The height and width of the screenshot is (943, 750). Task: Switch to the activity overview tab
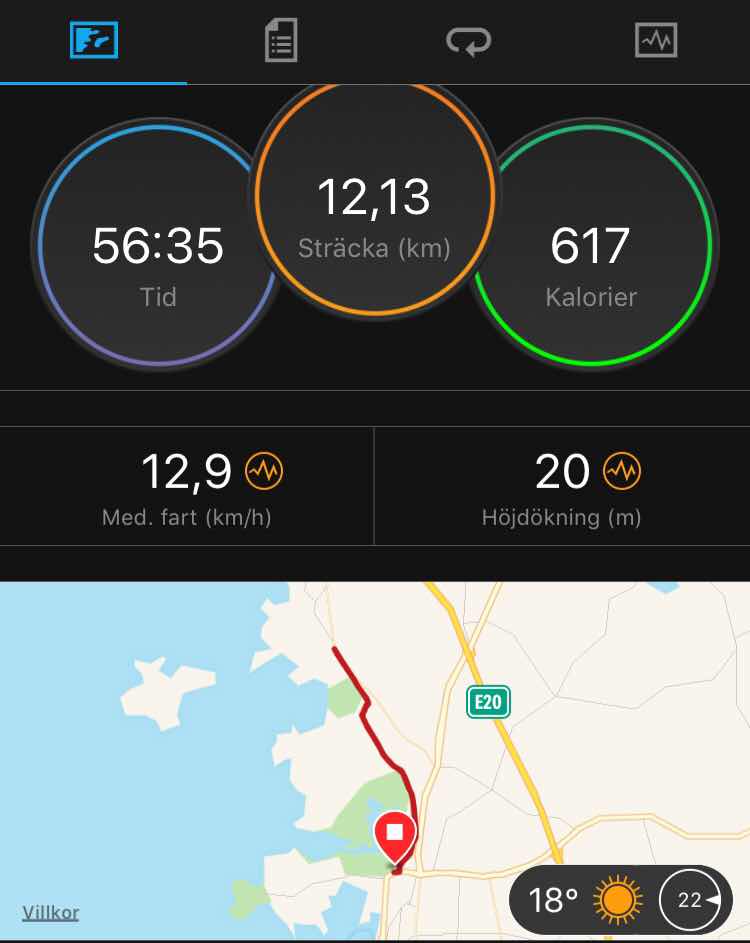click(94, 42)
